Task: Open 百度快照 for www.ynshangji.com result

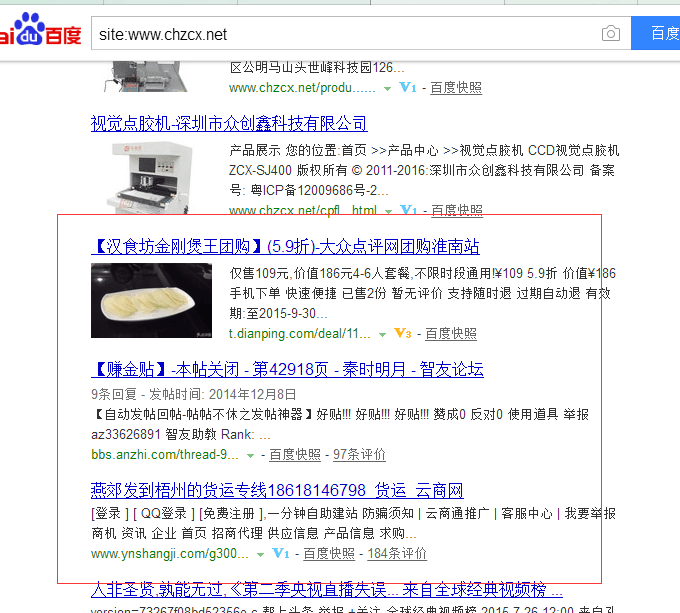Action: pos(329,553)
